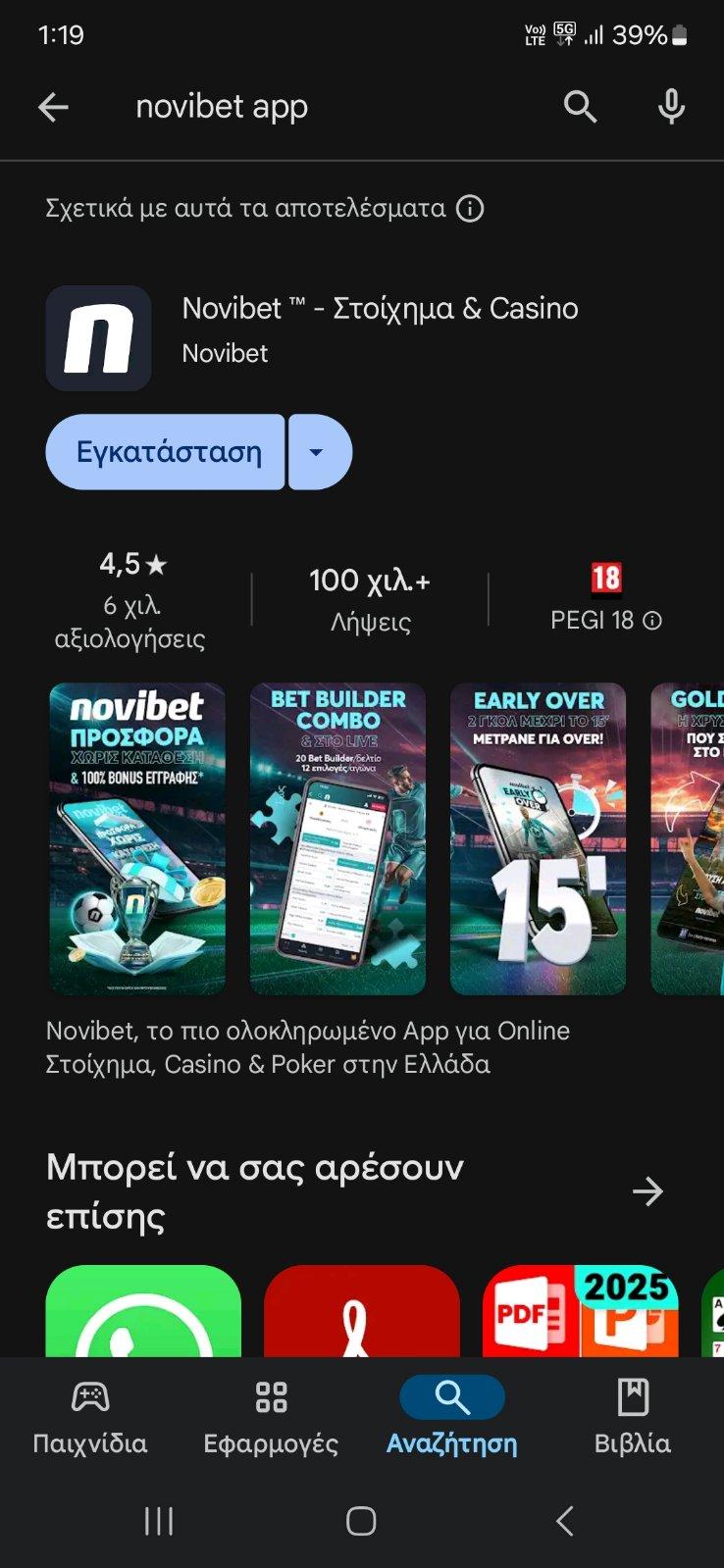724x1568 pixels.
Task: Tap the back arrow to leave search results
Action: pyautogui.click(x=52, y=107)
